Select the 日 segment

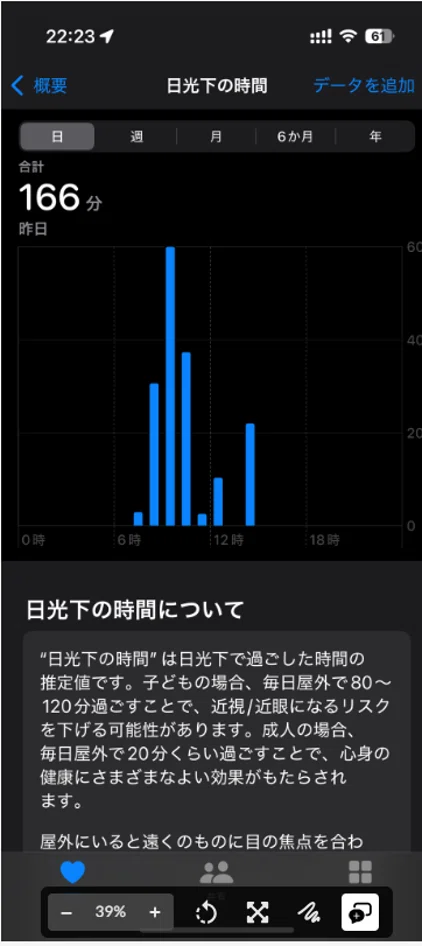click(x=57, y=136)
